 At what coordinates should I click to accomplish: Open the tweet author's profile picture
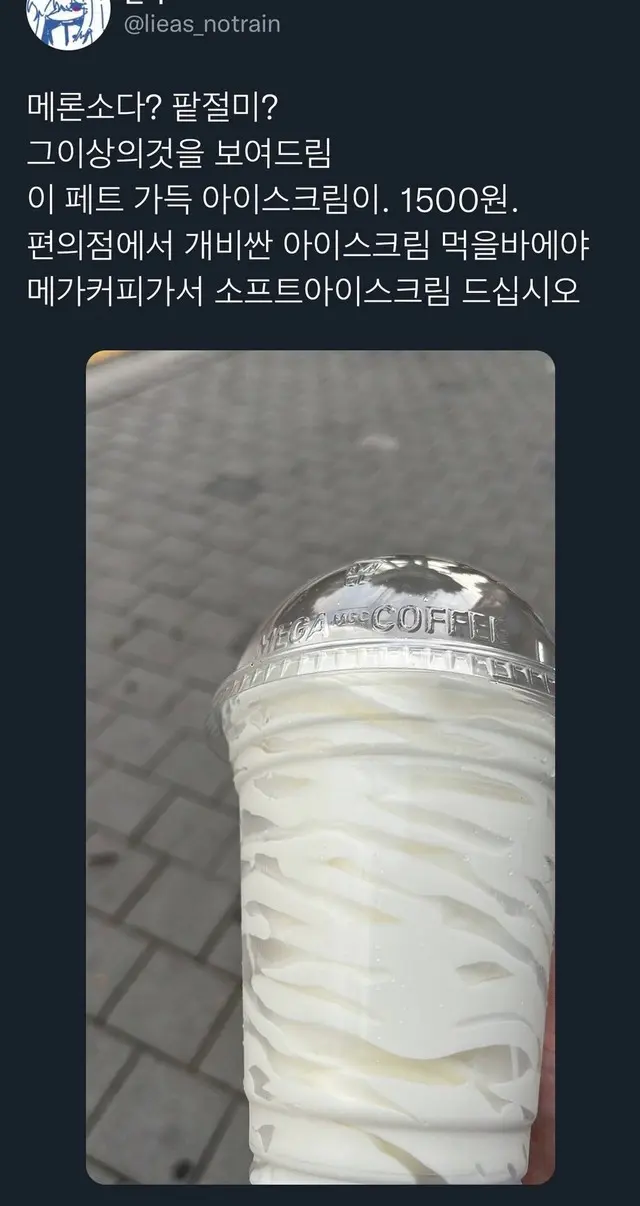pos(67,20)
